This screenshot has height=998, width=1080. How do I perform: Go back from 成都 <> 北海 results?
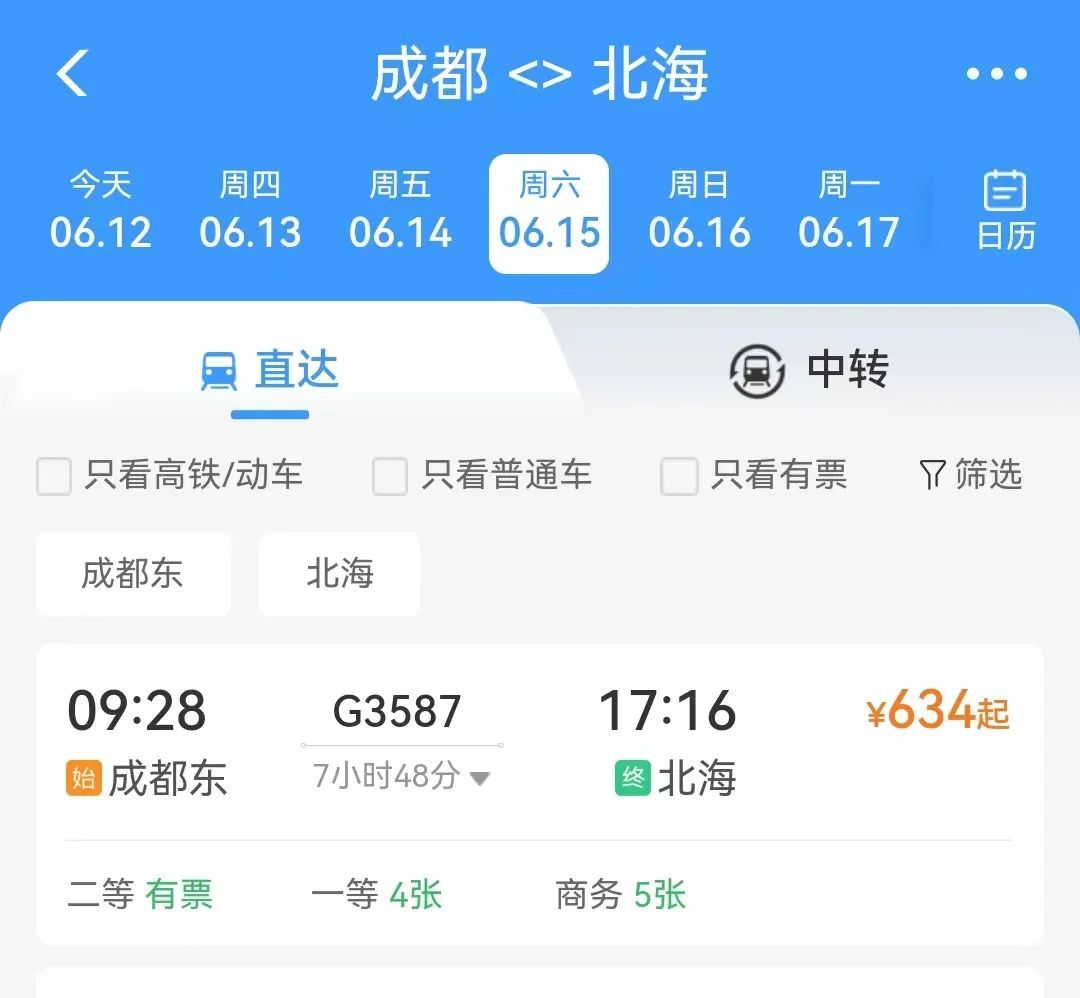point(73,74)
